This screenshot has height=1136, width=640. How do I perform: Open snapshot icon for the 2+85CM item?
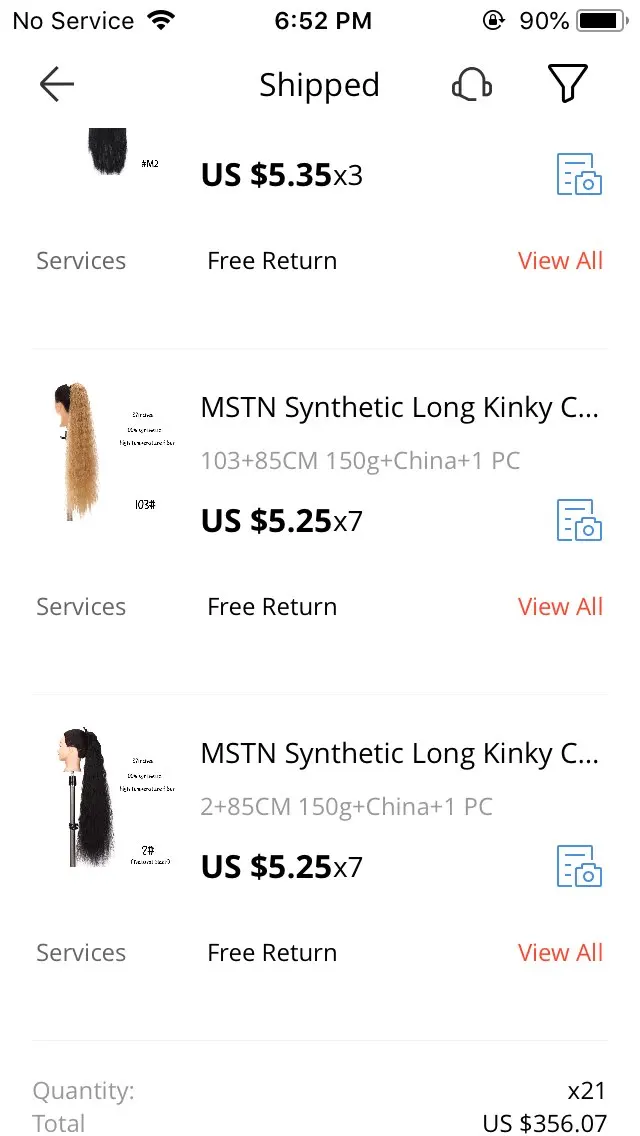point(579,866)
